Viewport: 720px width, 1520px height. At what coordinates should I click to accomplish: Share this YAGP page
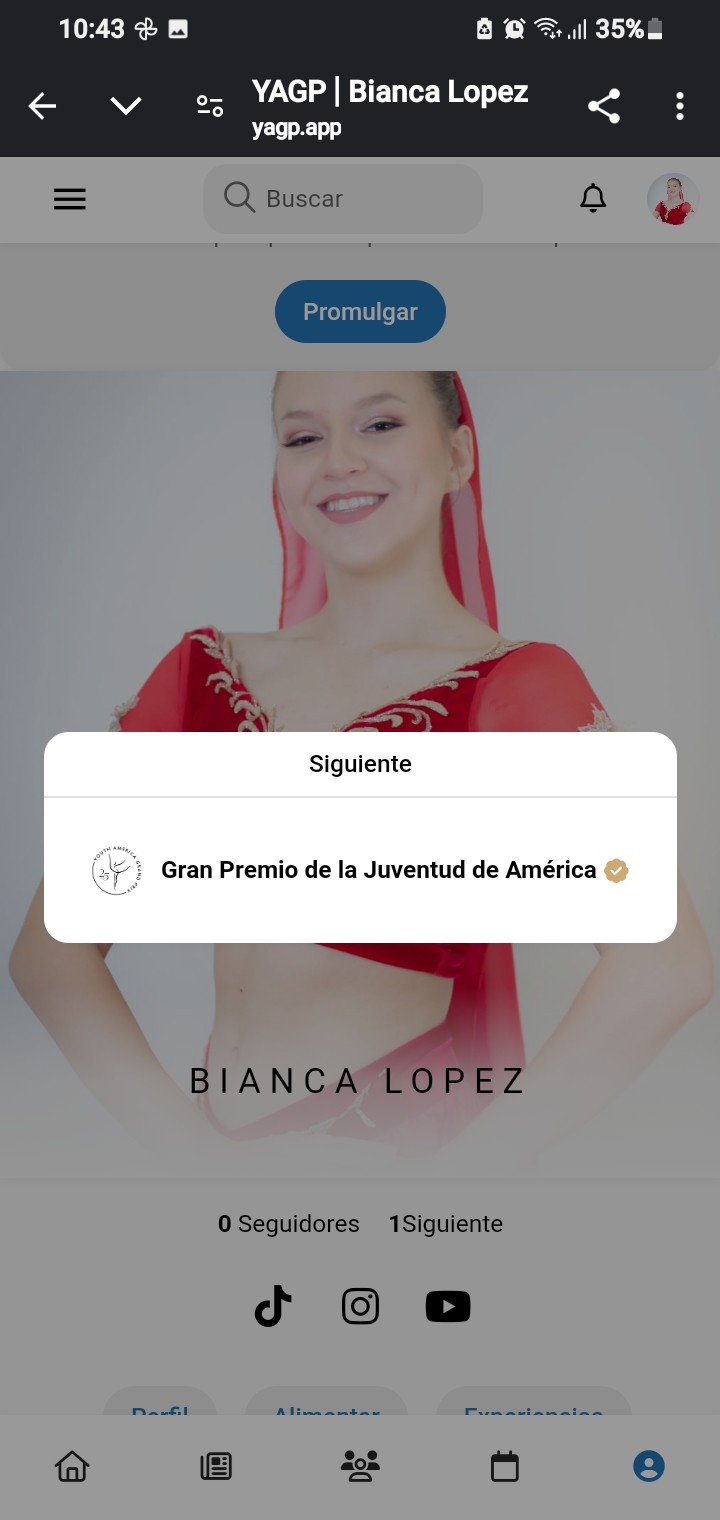(x=604, y=106)
